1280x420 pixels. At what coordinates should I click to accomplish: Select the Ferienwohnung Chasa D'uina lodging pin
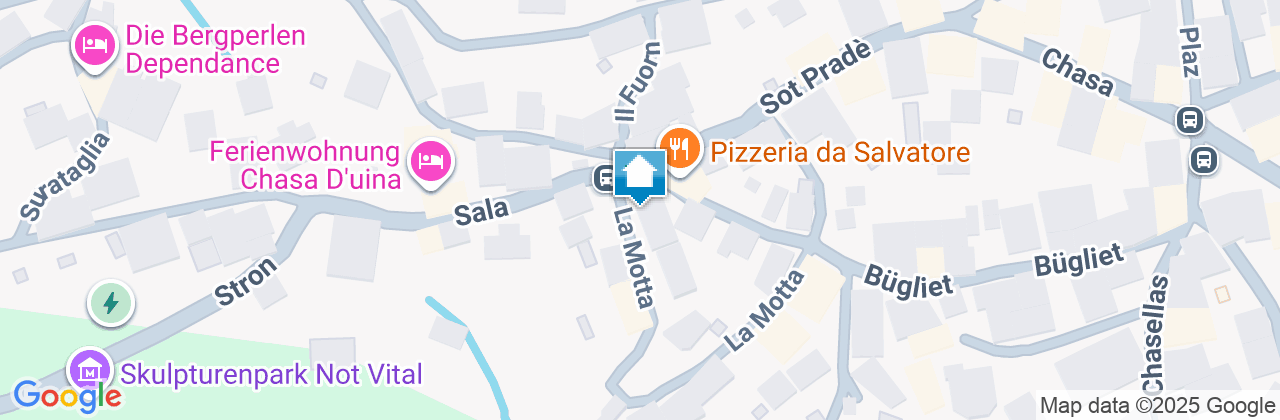coord(431,161)
